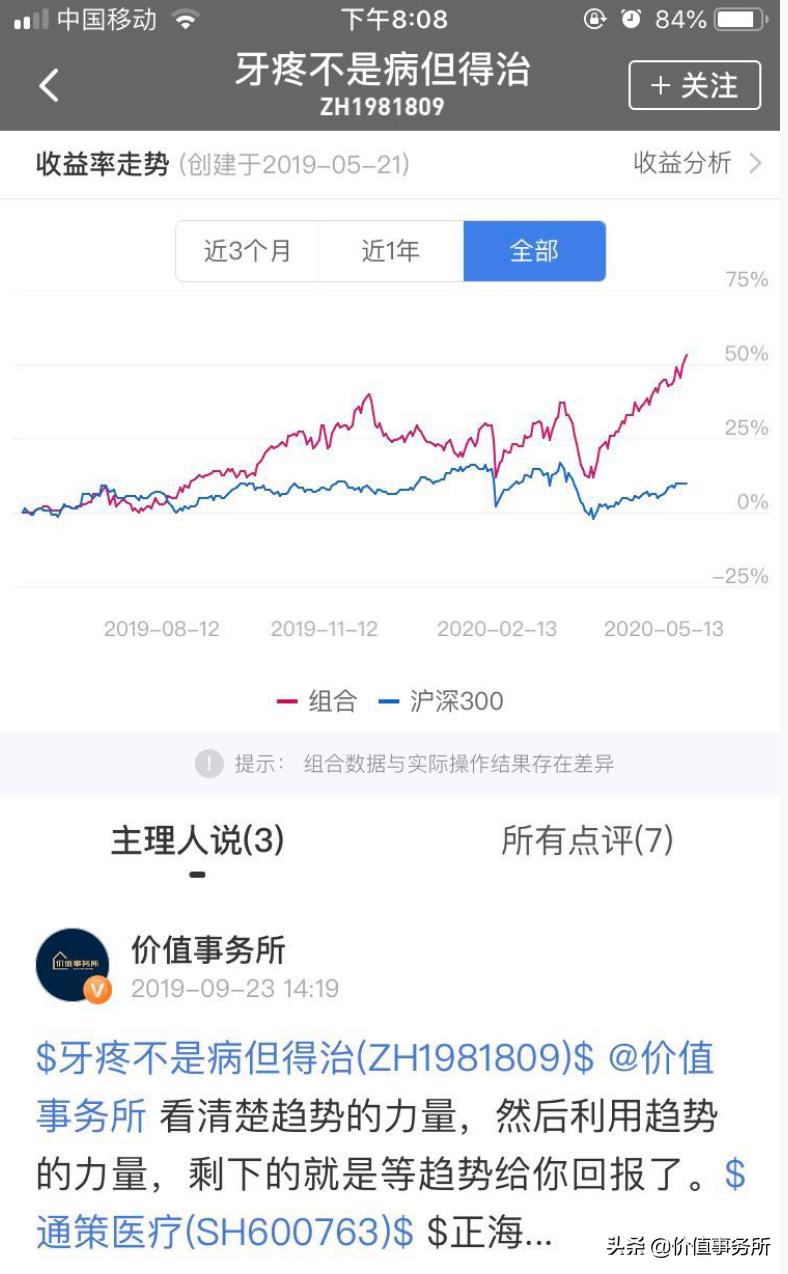Select the 全部 time range
Viewport: 788px width, 1274px height.
pyautogui.click(x=534, y=251)
